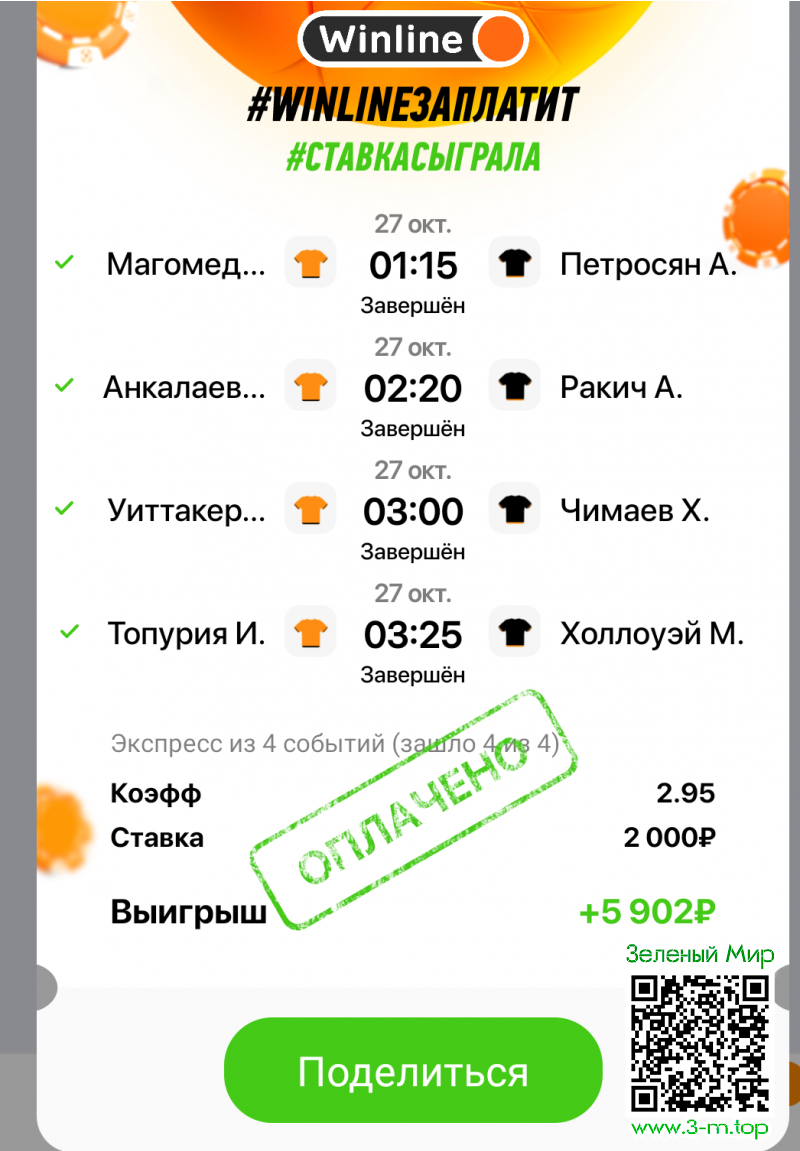Tap the green Поделиться button
This screenshot has height=1151, width=800.
413,1070
